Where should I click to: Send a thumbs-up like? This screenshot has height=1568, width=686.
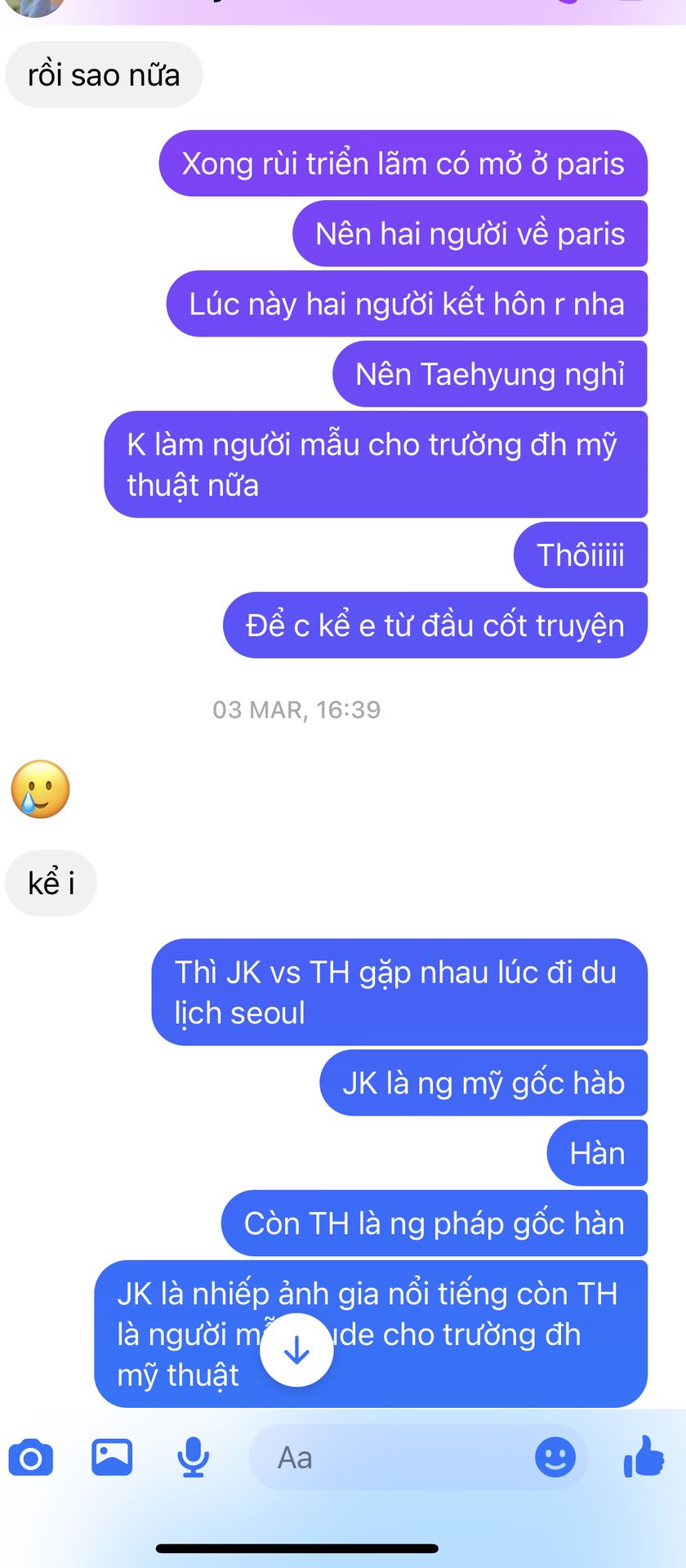coord(644,1456)
